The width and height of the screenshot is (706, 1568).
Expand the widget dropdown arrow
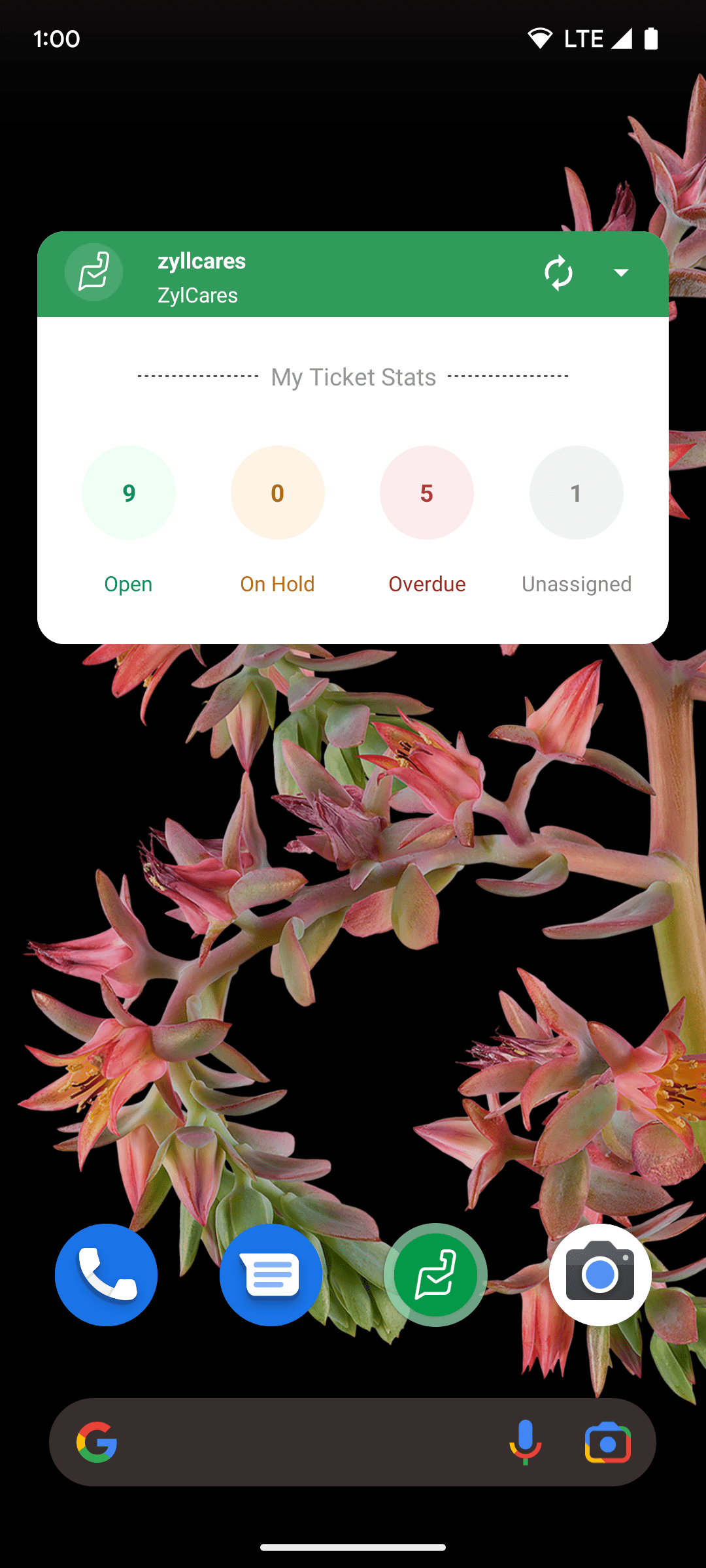click(621, 273)
